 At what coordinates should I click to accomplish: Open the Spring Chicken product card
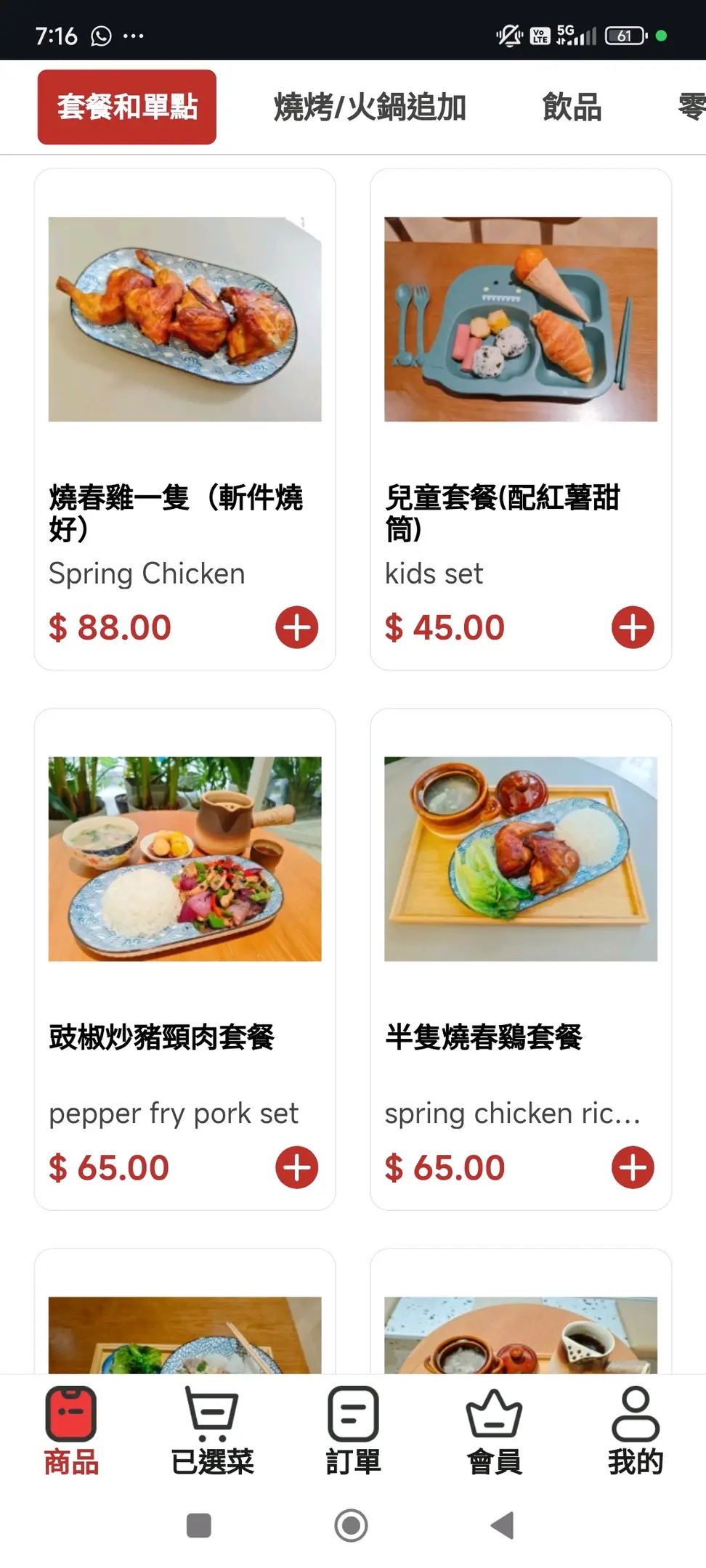pos(184,319)
